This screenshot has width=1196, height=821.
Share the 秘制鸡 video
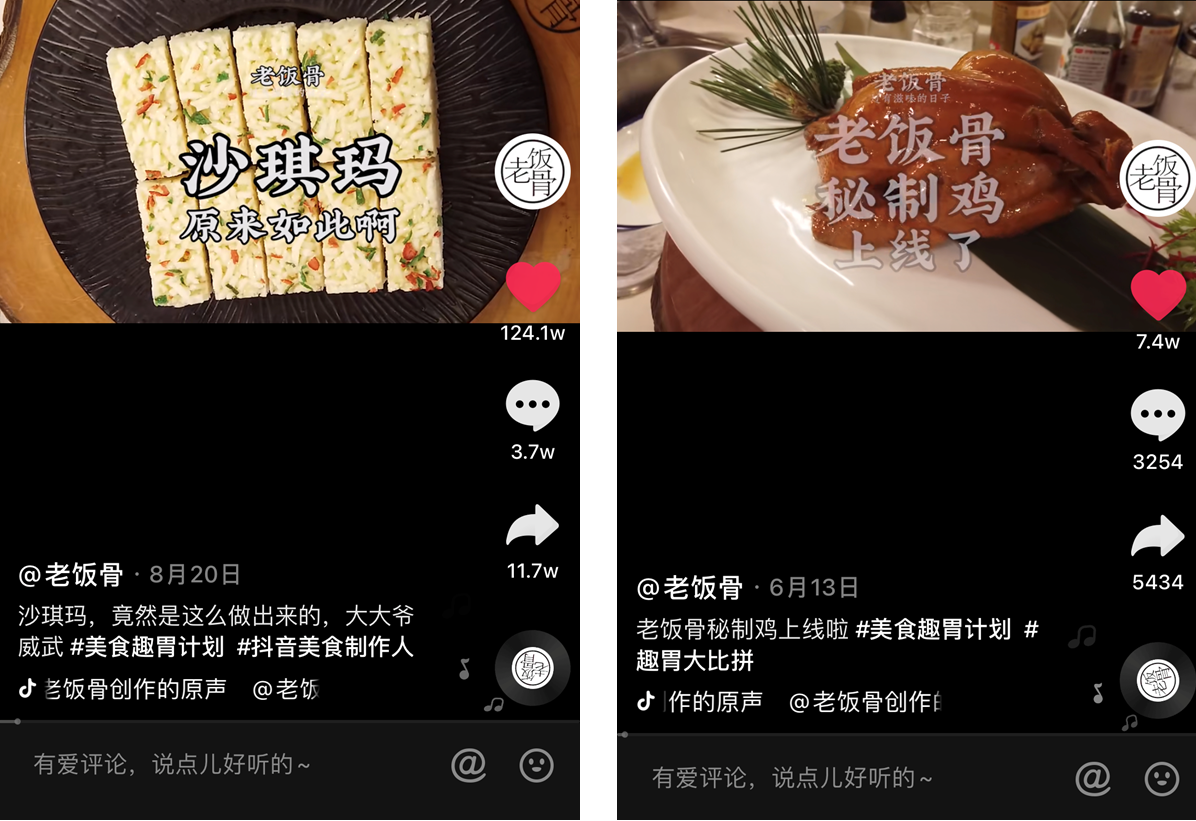pyautogui.click(x=1157, y=537)
